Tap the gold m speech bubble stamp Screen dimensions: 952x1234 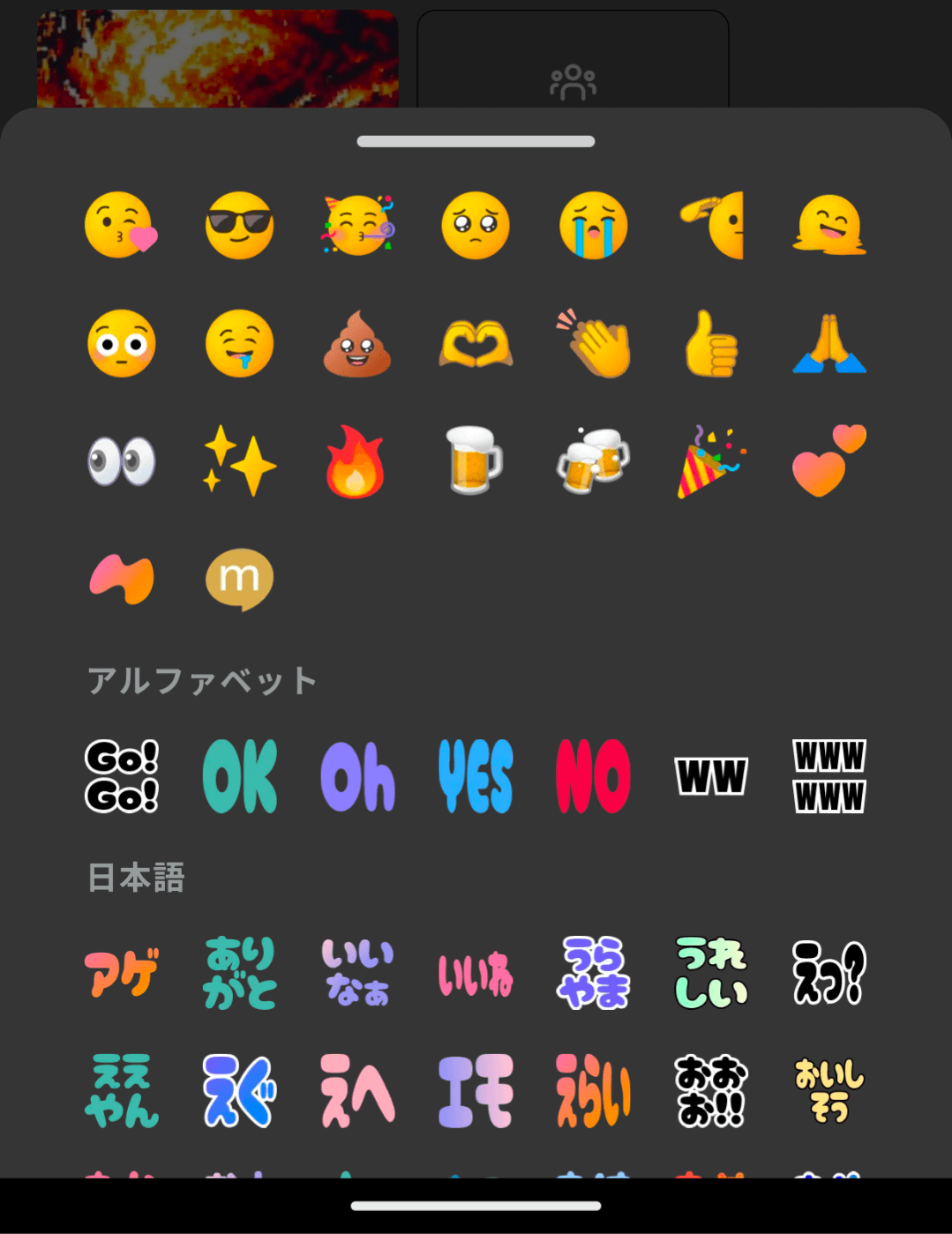point(239,580)
